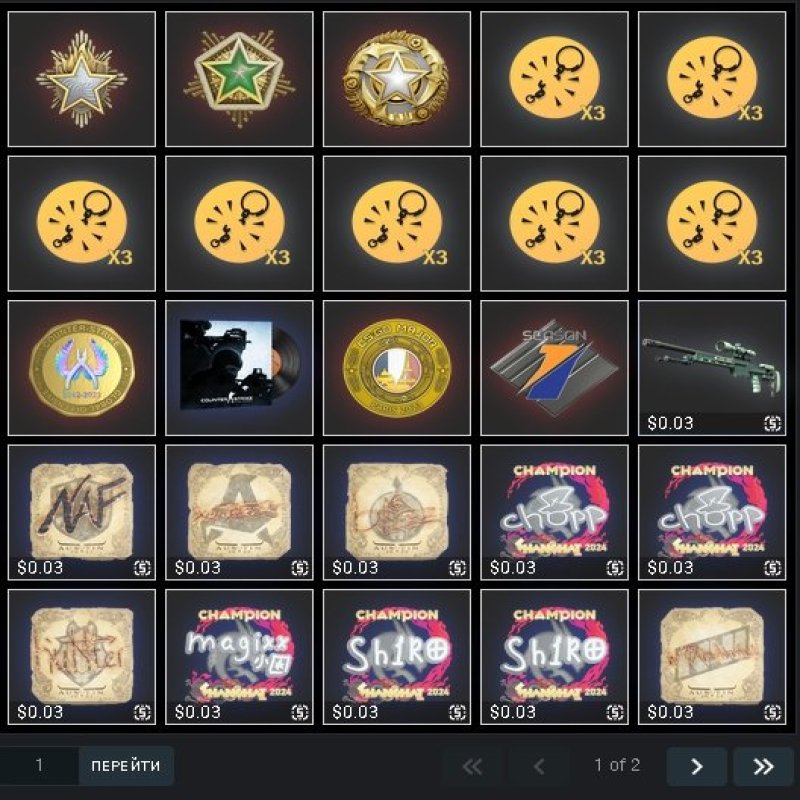
Task: Select the Season 1 badge item
Action: point(554,368)
